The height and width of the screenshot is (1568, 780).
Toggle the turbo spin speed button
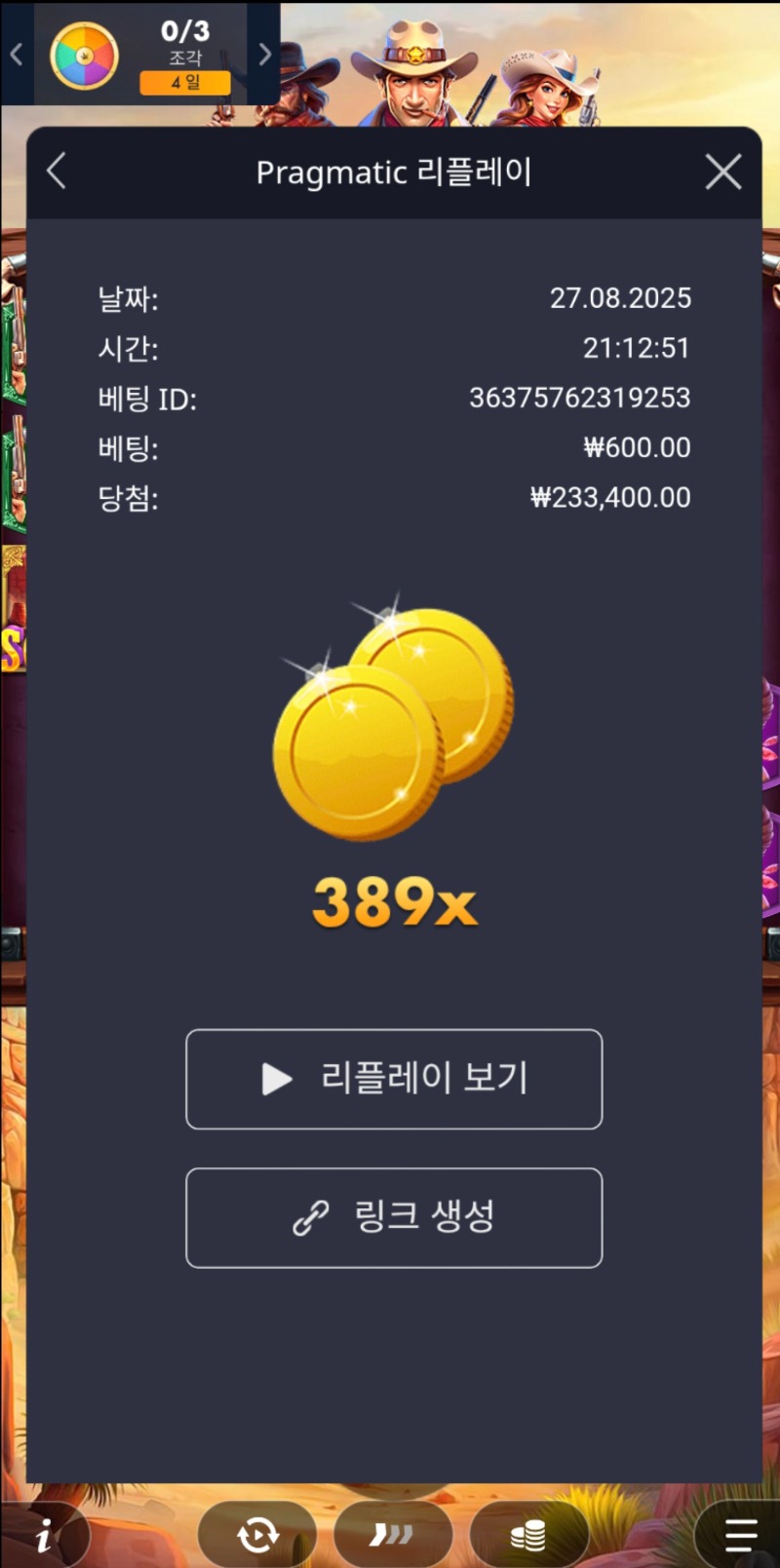click(392, 1536)
